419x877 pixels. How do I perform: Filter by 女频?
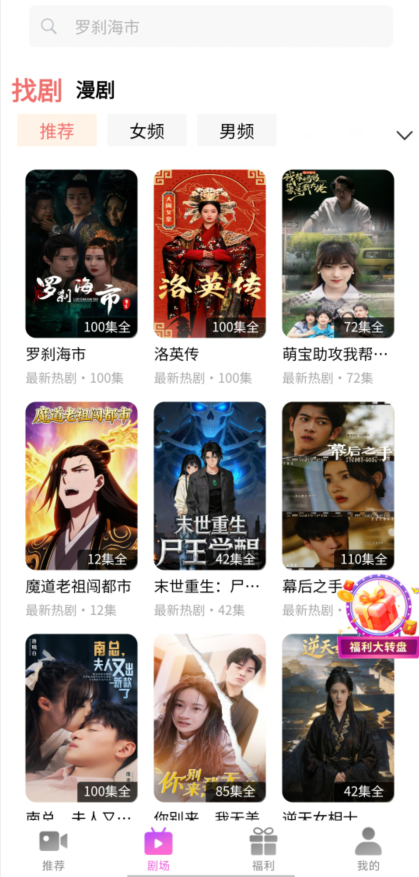tap(147, 130)
